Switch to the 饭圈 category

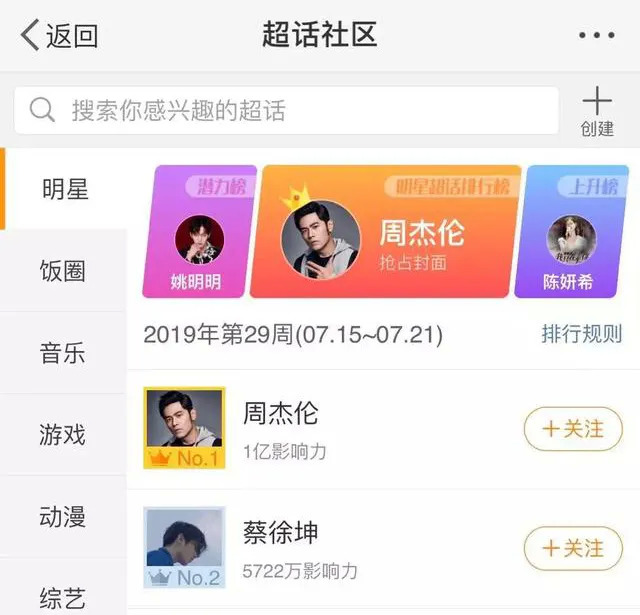pyautogui.click(x=63, y=271)
